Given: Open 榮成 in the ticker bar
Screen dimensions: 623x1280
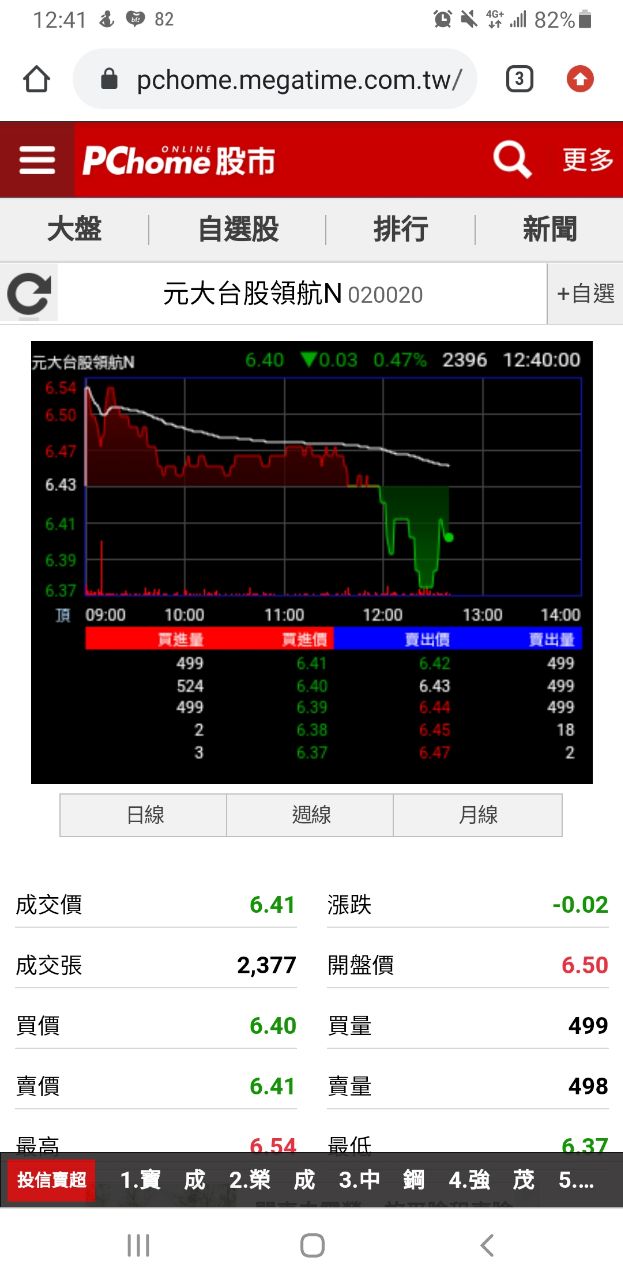Looking at the screenshot, I should click(272, 1180).
